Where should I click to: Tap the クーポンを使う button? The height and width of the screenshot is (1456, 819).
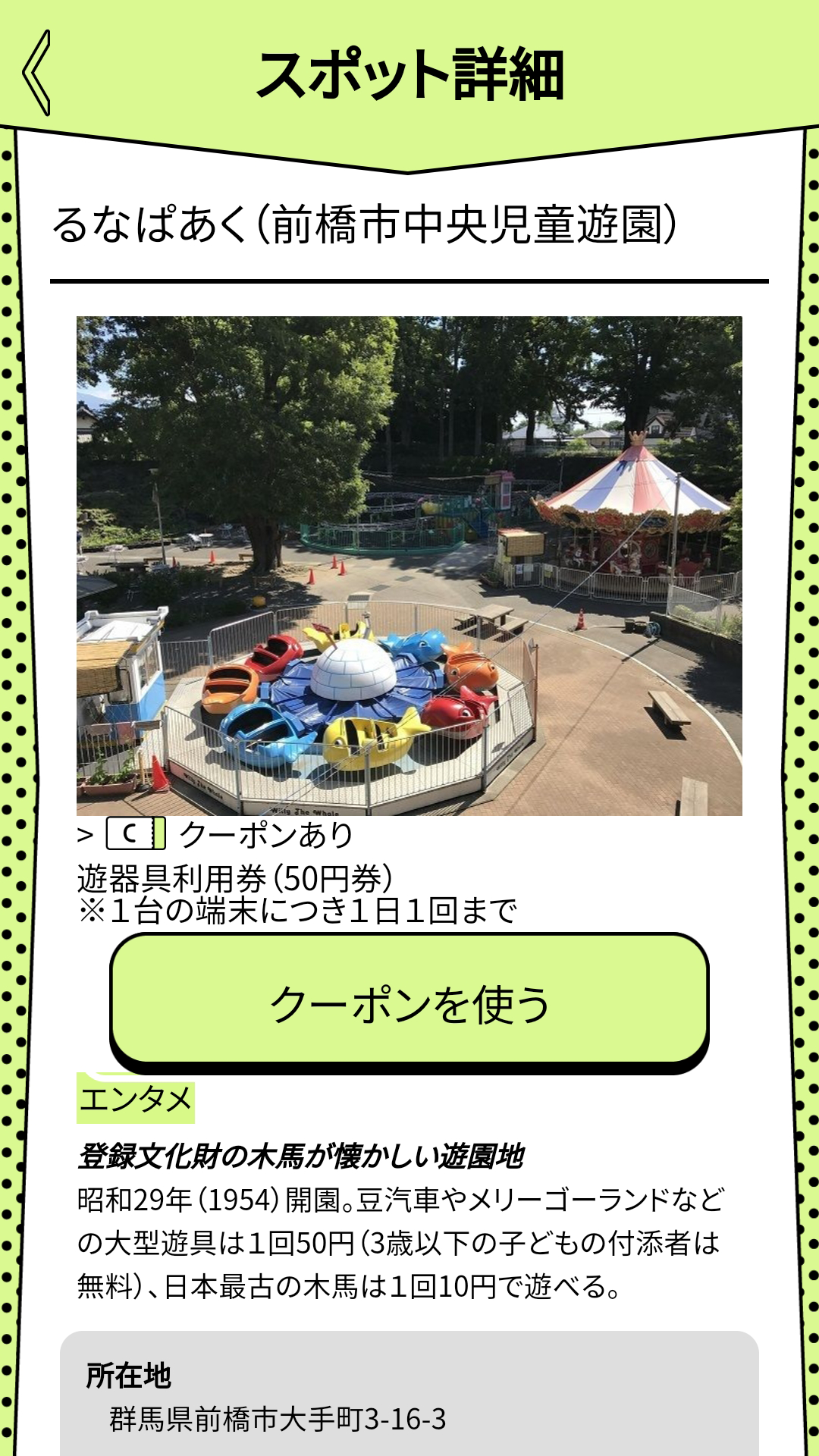pyautogui.click(x=409, y=1003)
